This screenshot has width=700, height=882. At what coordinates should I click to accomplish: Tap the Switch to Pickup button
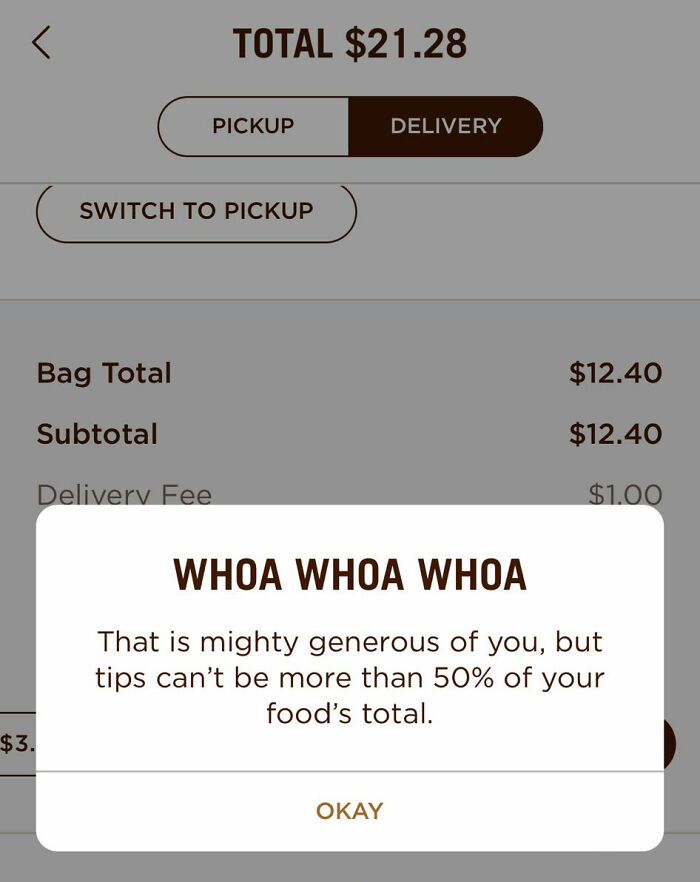point(196,211)
